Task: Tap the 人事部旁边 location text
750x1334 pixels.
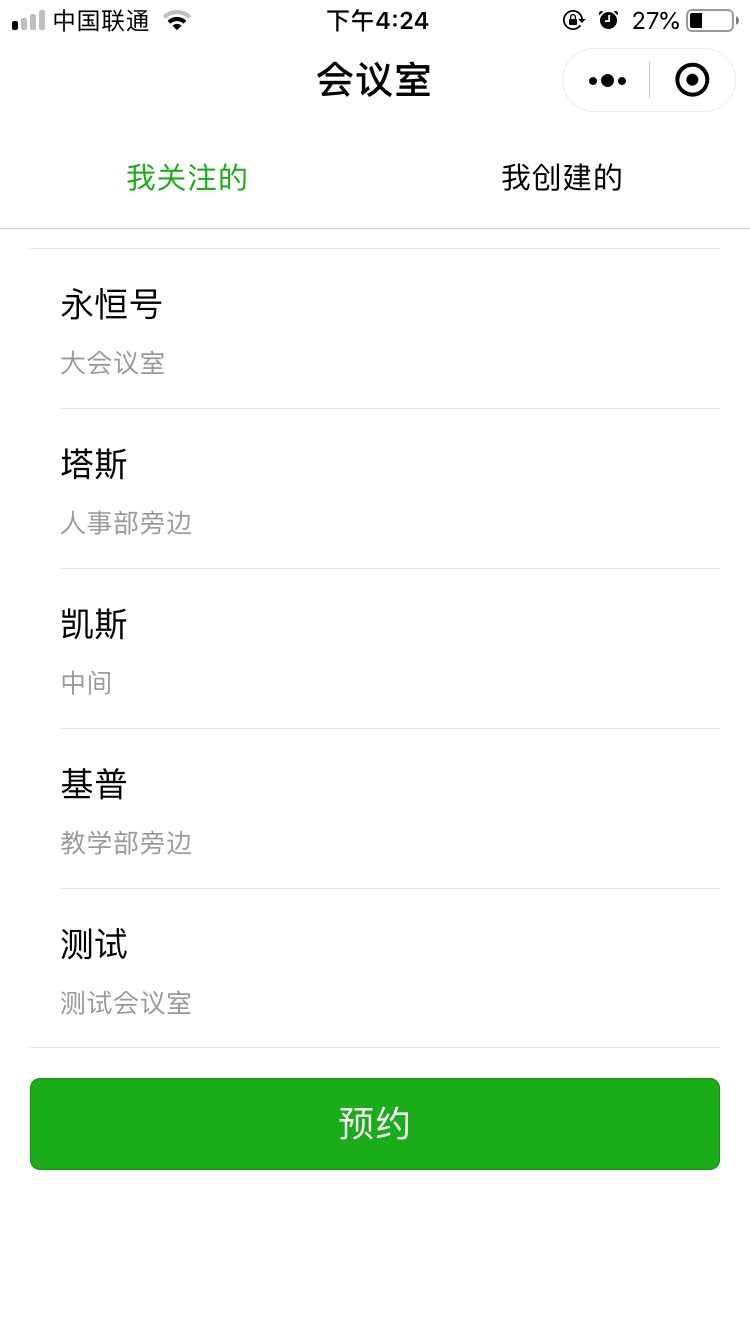Action: click(x=126, y=523)
